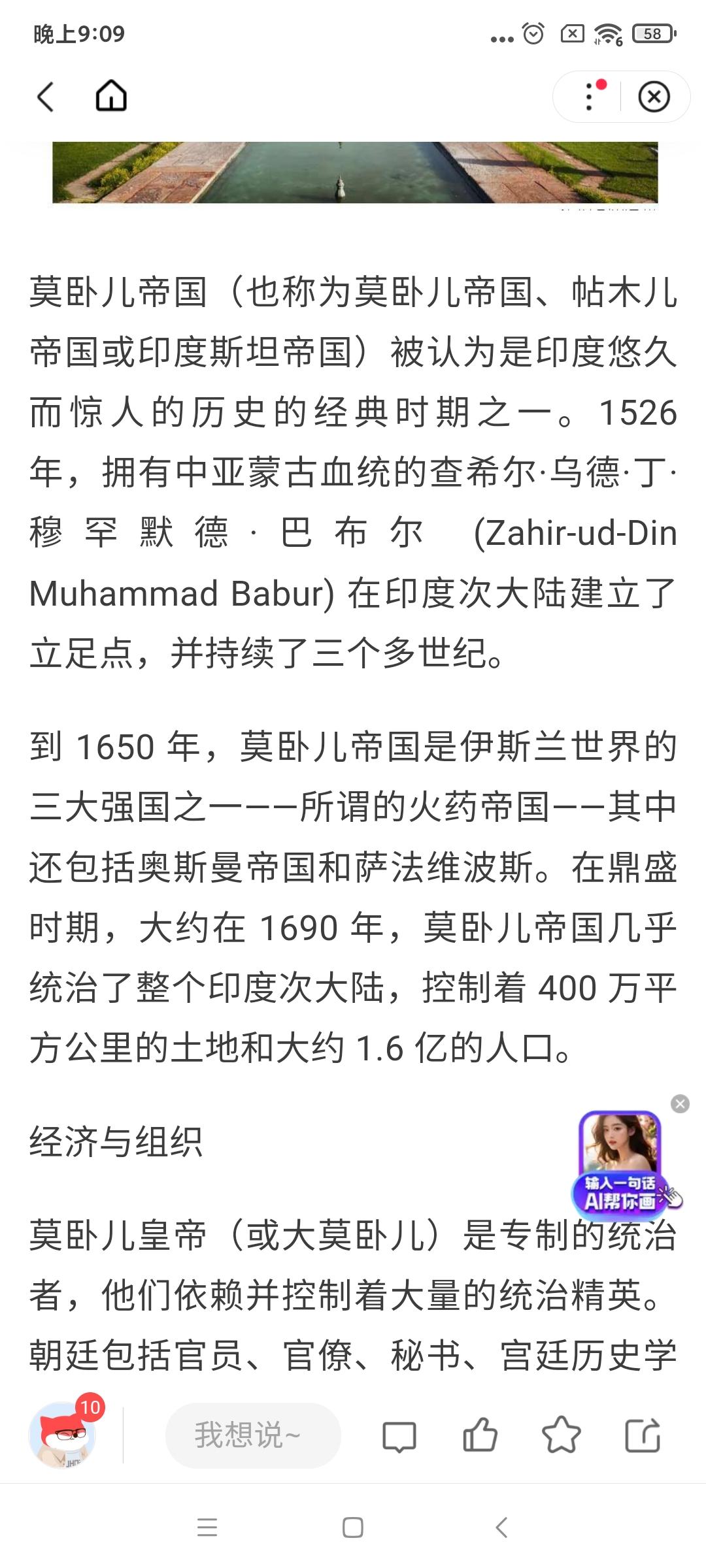Image resolution: width=706 pixels, height=1568 pixels.
Task: Open the three-dot more menu
Action: [x=590, y=97]
